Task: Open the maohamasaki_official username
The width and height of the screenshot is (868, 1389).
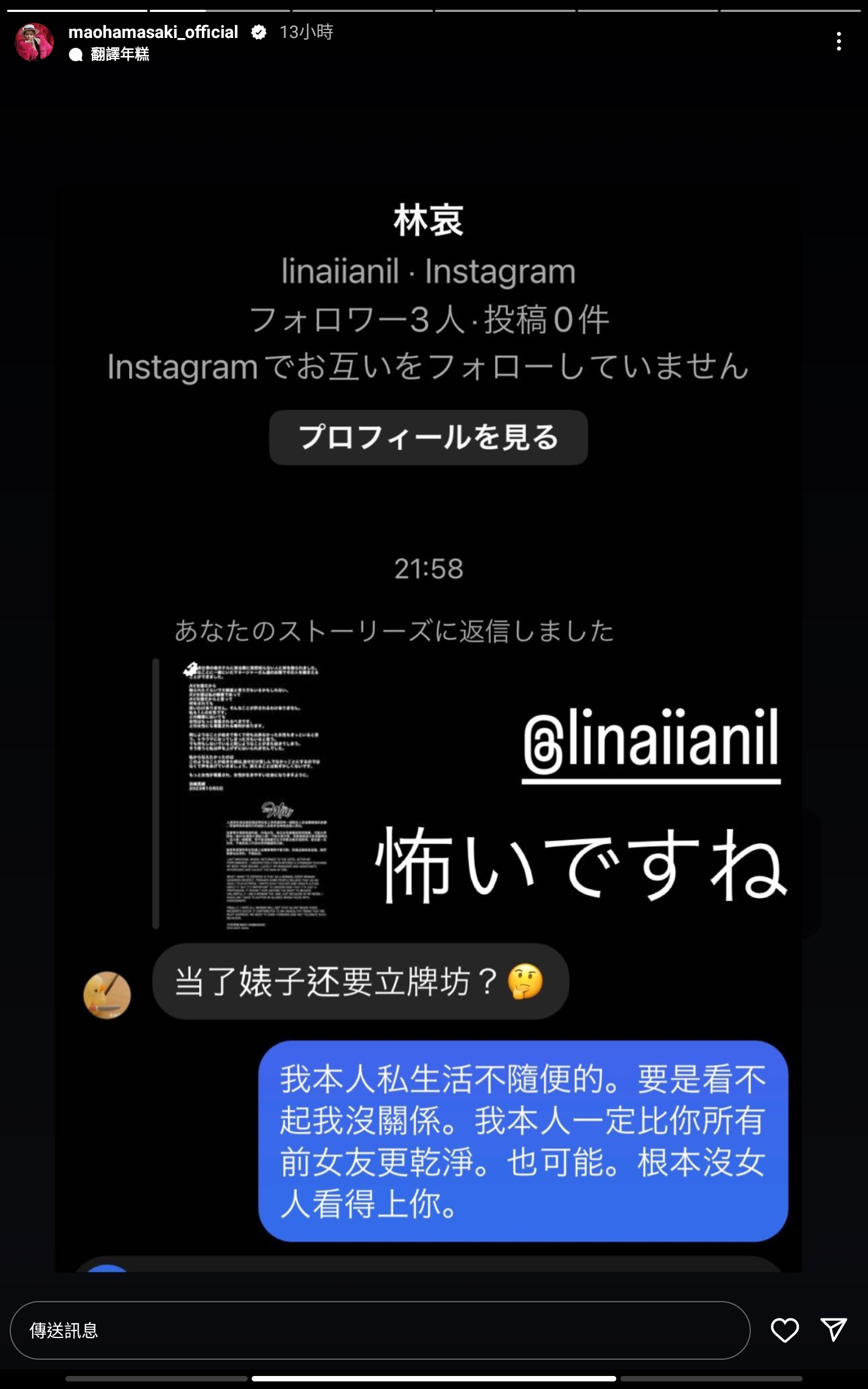Action: pos(152,32)
